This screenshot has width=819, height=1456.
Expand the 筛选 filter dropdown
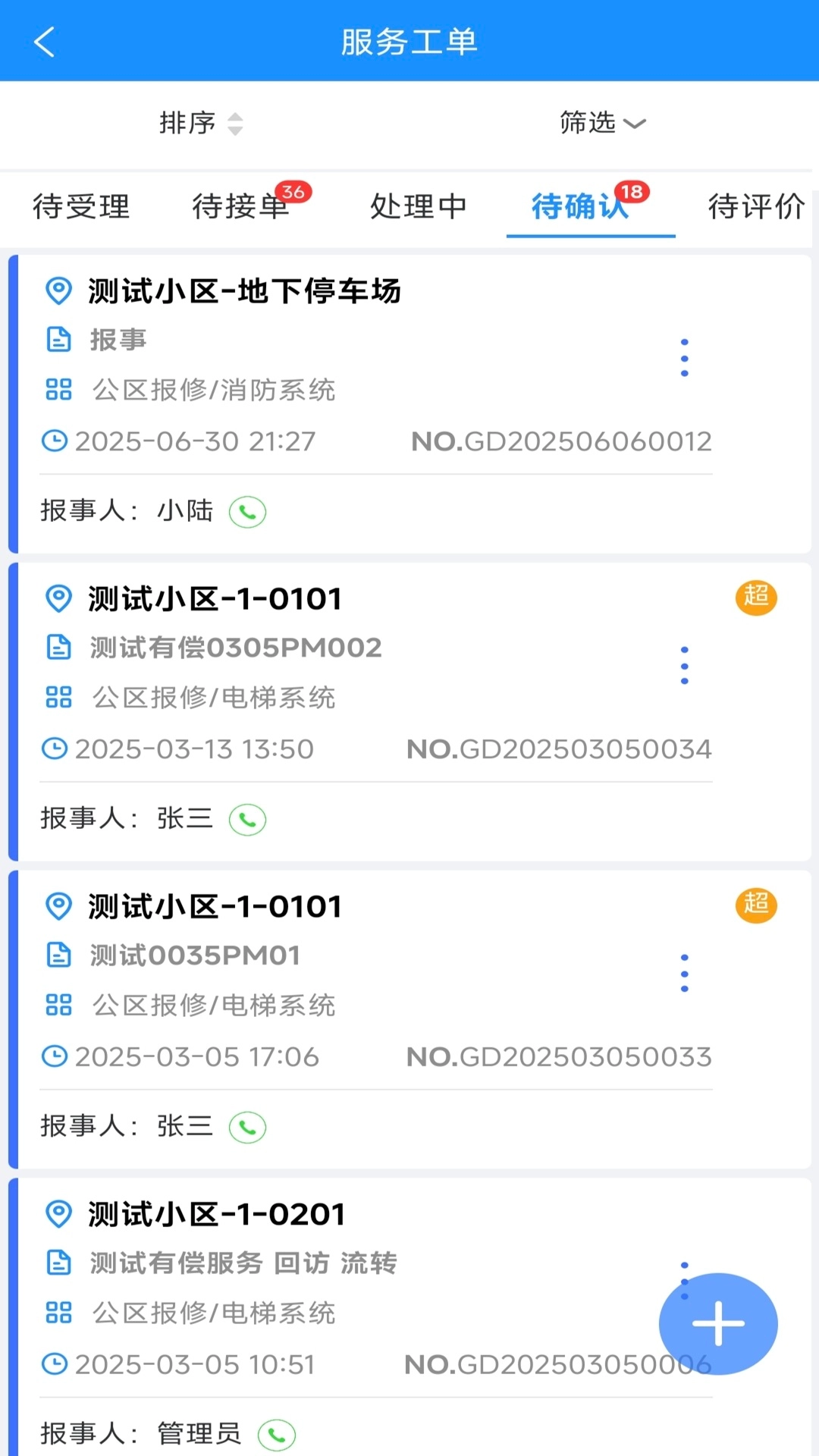603,124
